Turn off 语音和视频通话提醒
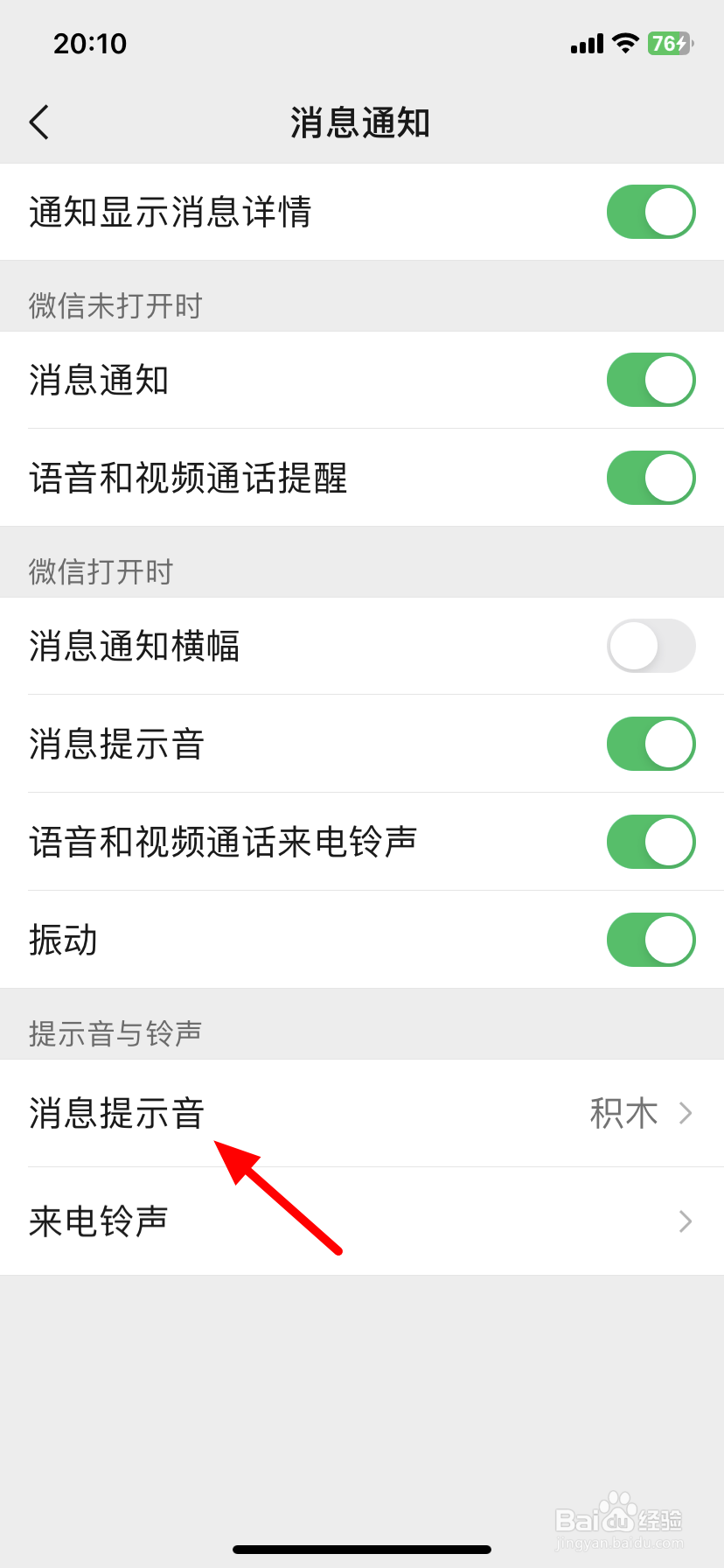This screenshot has height=1568, width=724. (651, 478)
